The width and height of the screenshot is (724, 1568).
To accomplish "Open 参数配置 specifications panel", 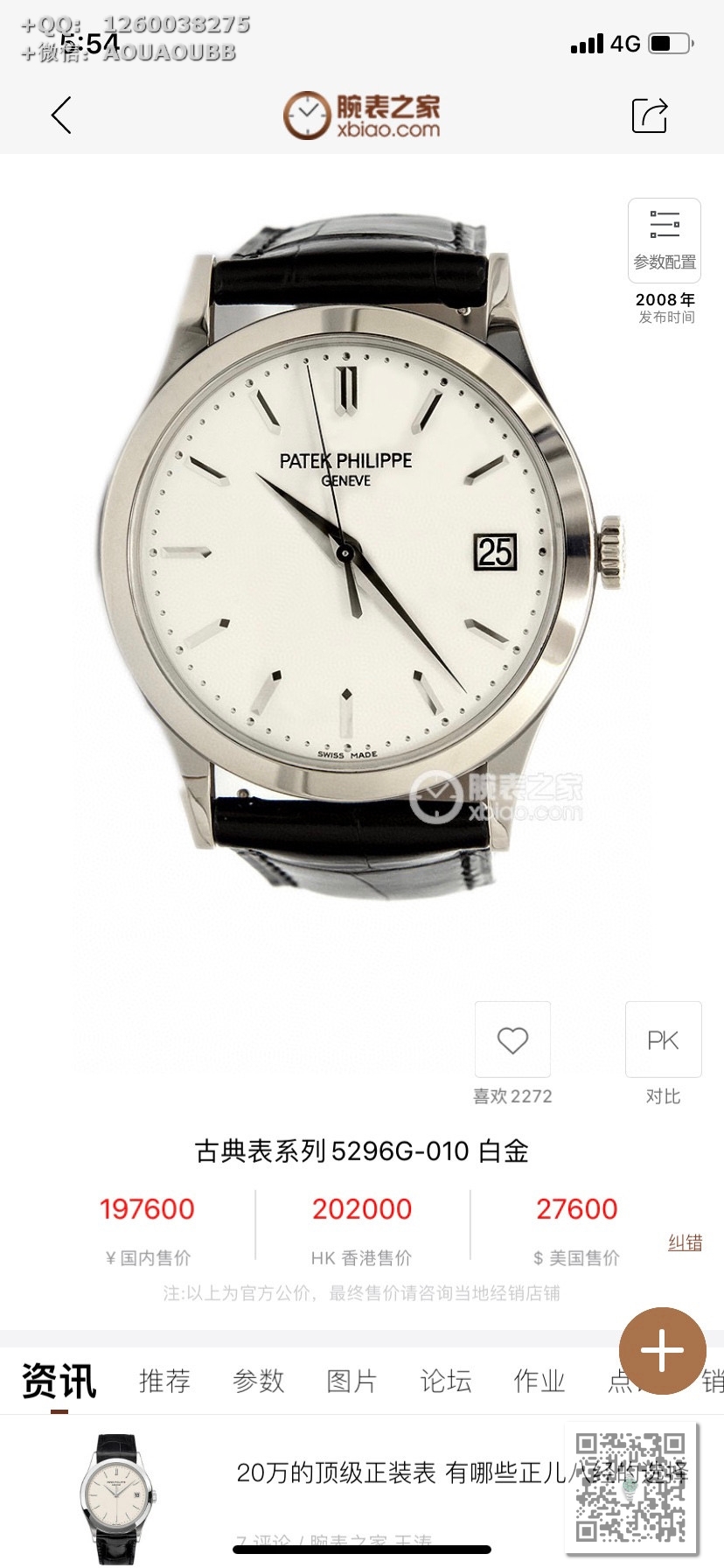I will (665, 240).
